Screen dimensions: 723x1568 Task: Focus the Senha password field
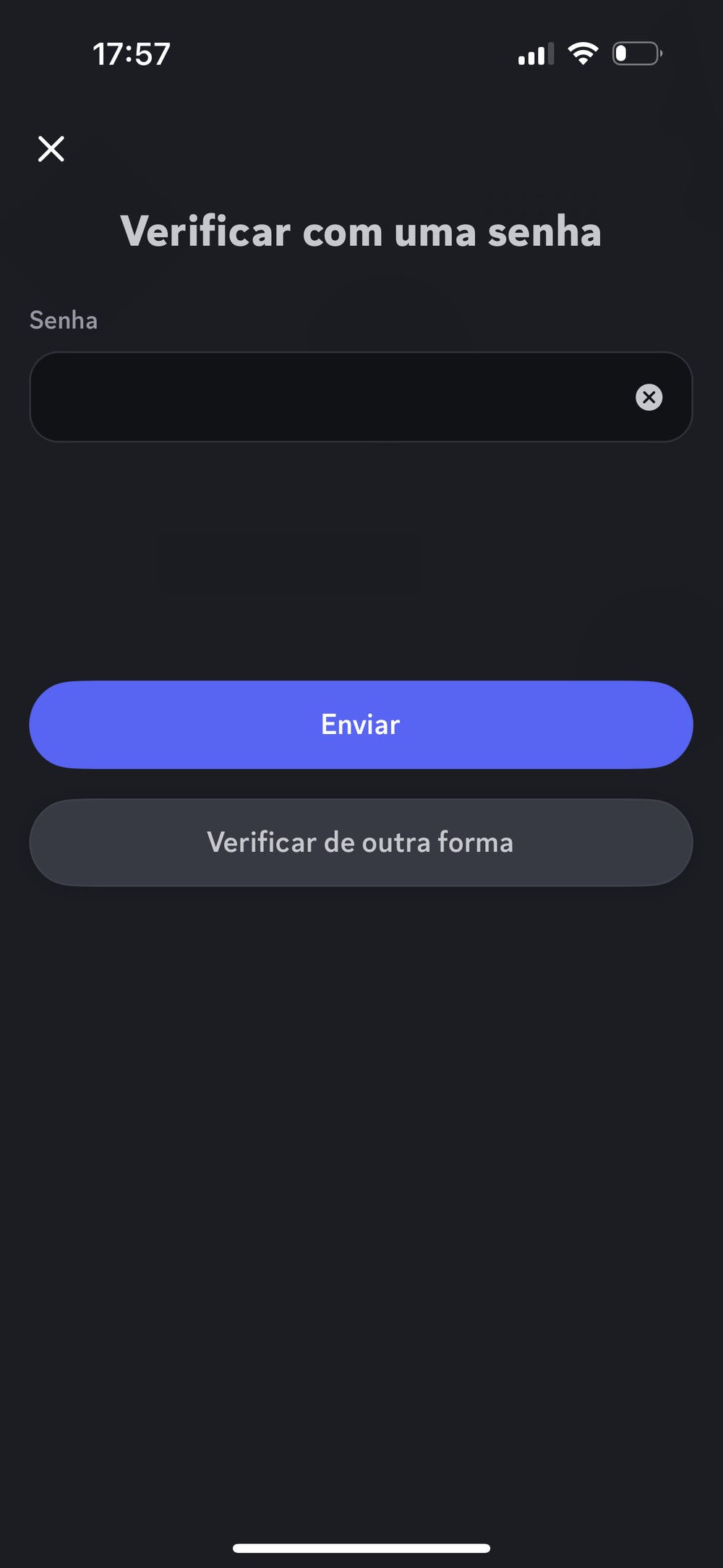tap(325, 397)
